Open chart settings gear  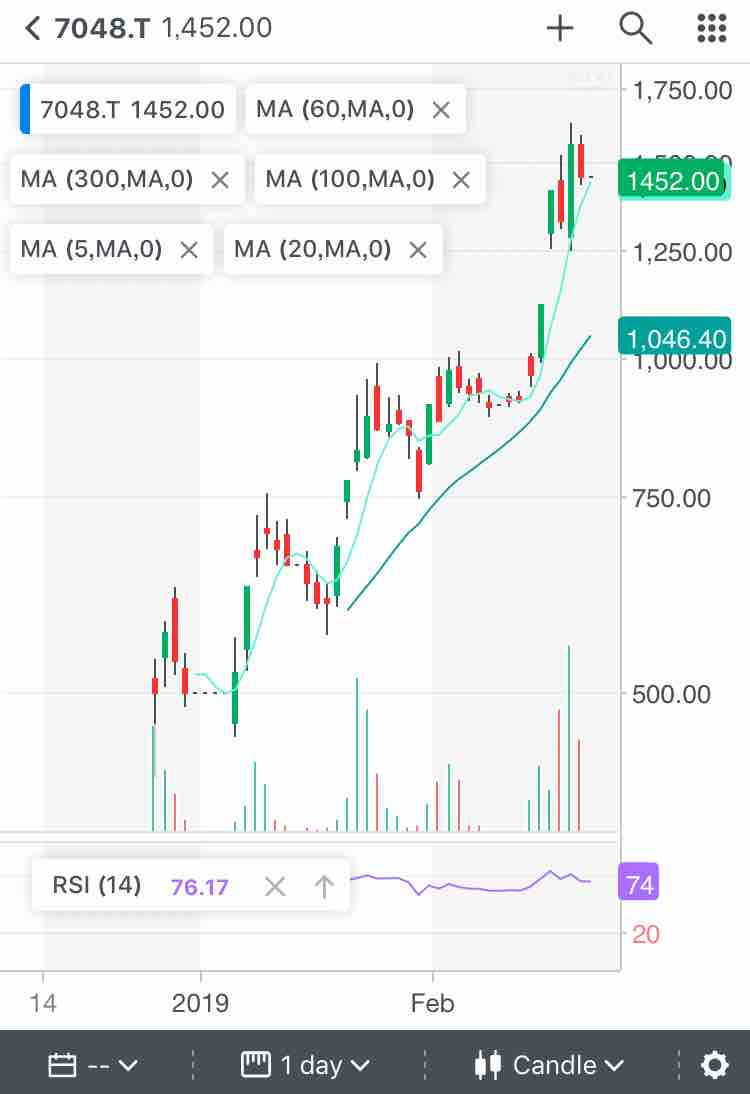coord(714,1065)
